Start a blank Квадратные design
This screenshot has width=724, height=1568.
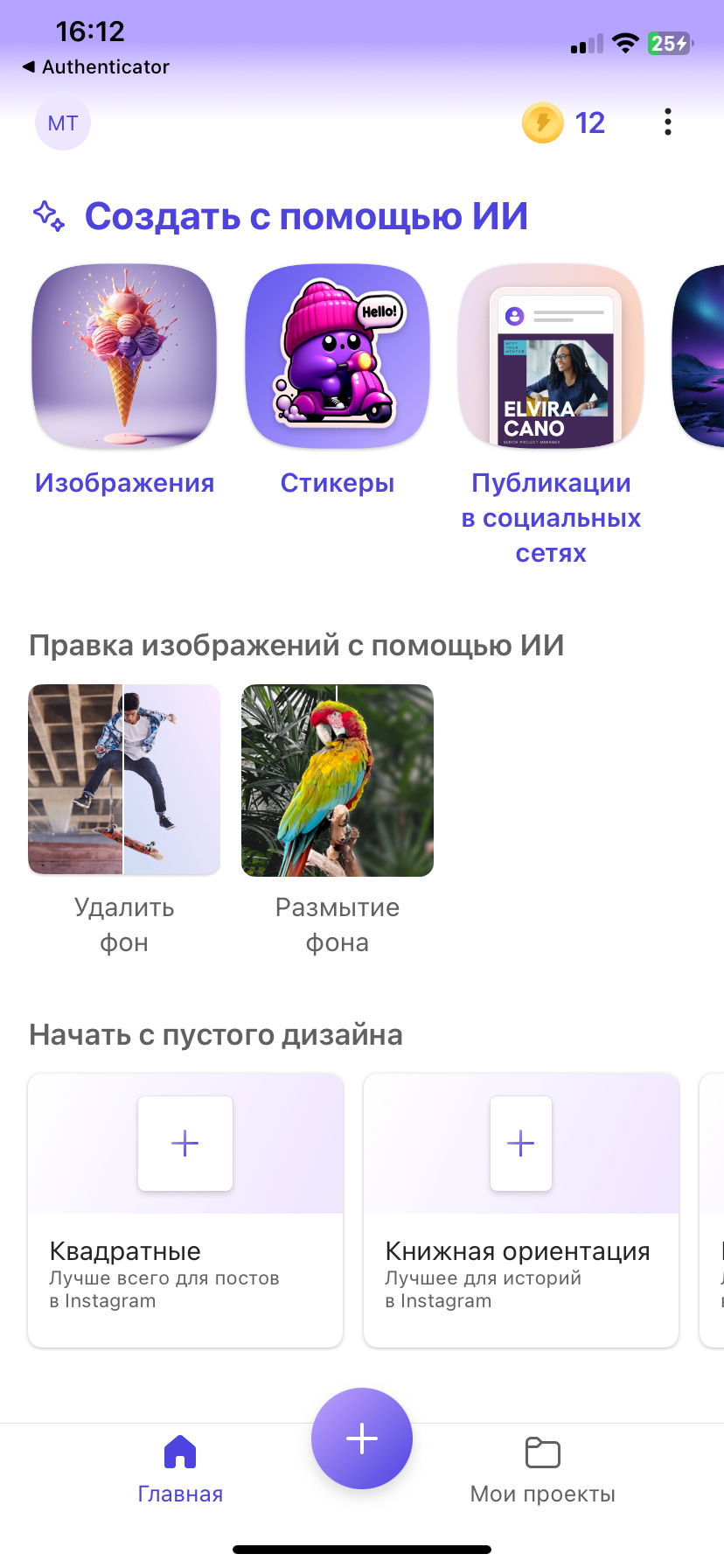coord(185,1208)
